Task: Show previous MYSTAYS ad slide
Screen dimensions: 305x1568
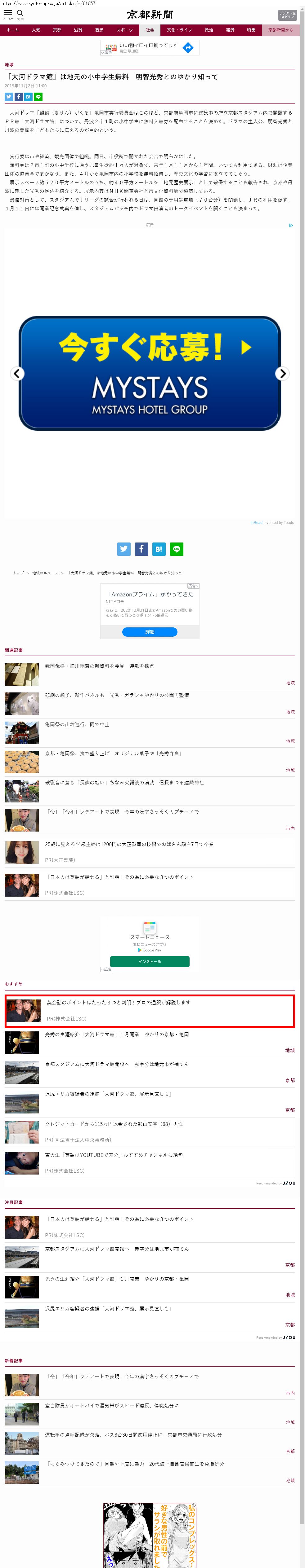Action: tap(18, 373)
